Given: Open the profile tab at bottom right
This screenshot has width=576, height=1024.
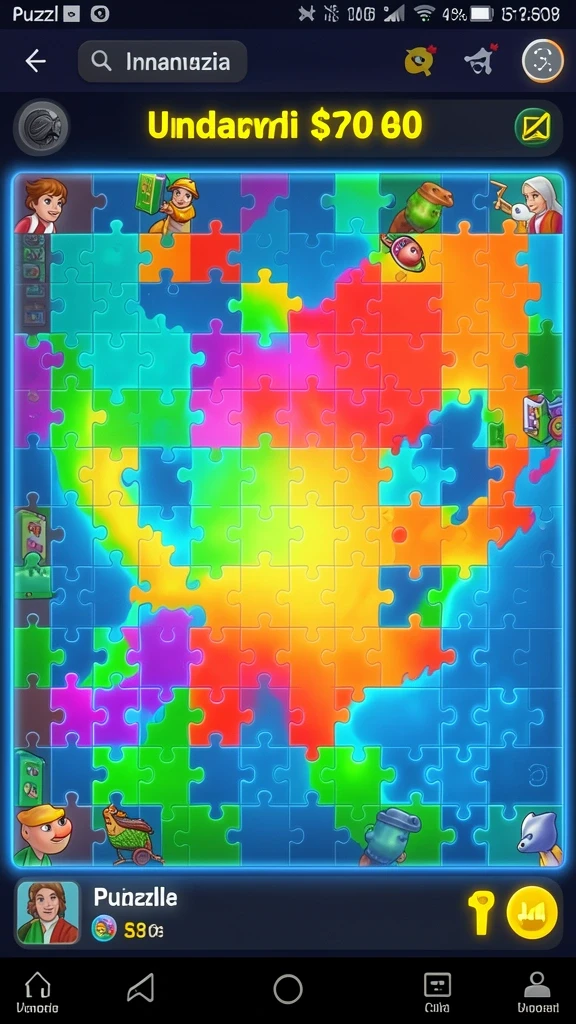Looking at the screenshot, I should (x=537, y=992).
